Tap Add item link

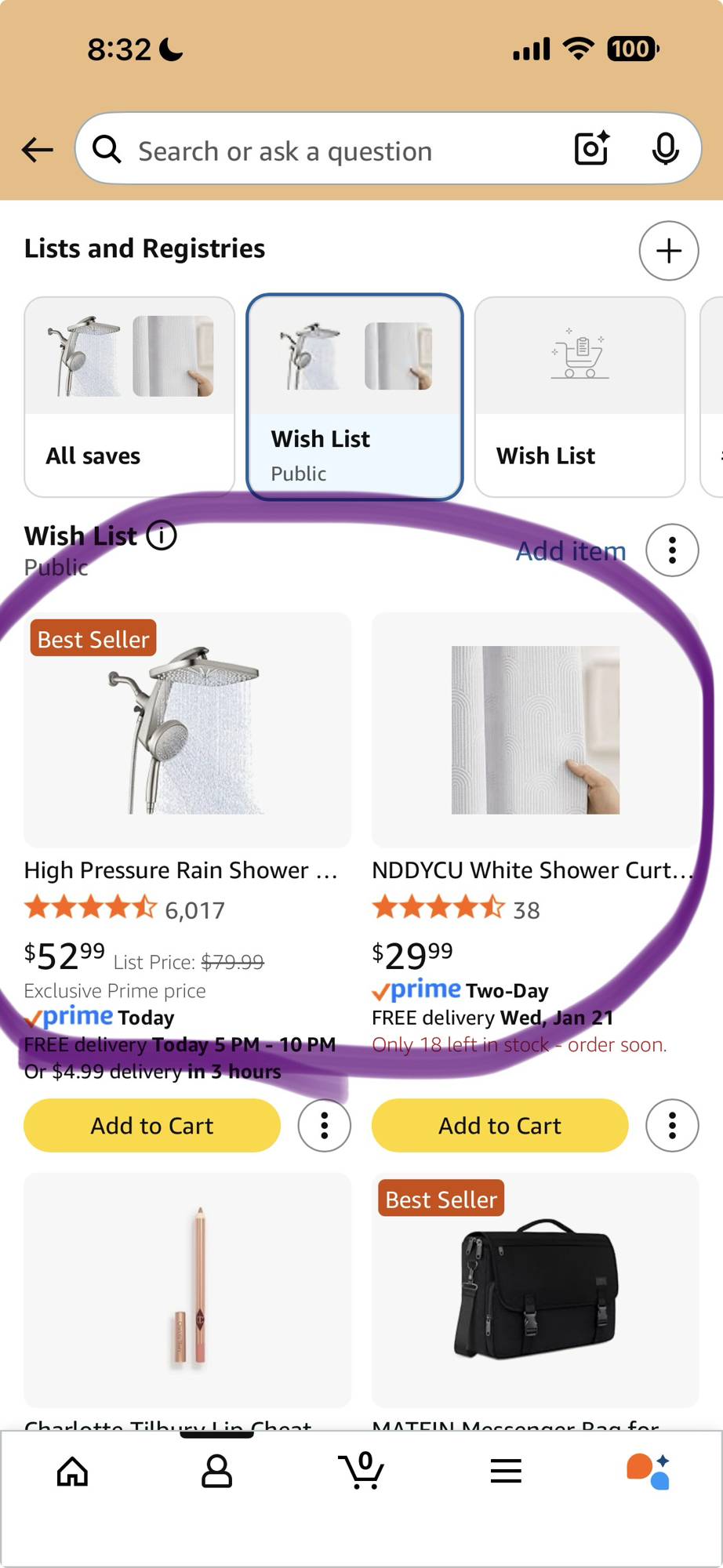click(571, 551)
